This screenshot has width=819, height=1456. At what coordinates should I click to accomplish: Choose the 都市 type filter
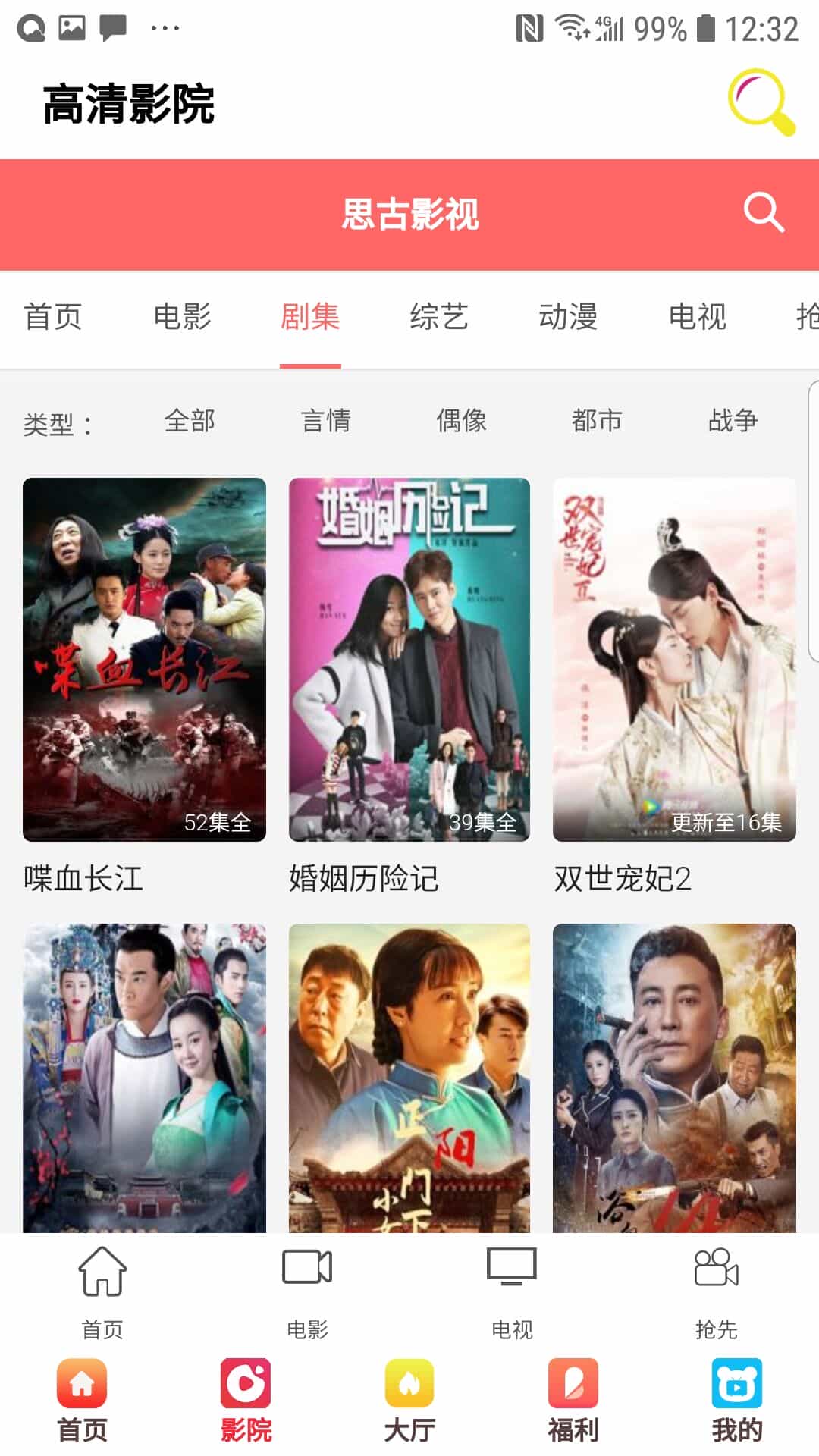tap(597, 420)
